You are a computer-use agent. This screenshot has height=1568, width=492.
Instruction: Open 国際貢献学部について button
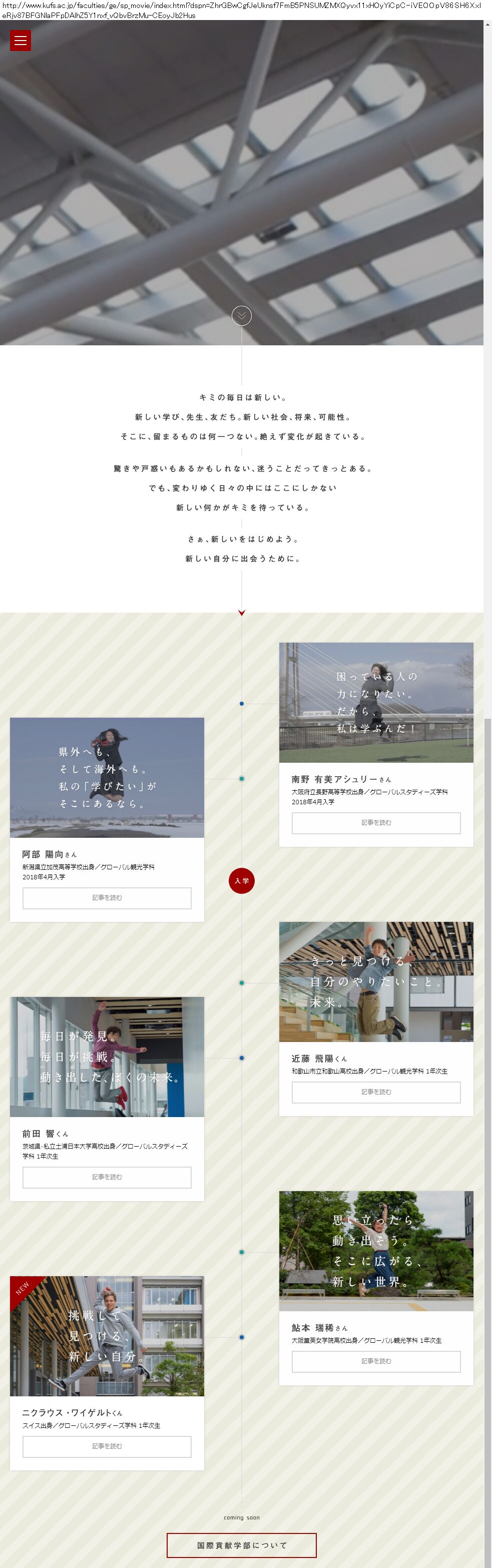[242, 1545]
